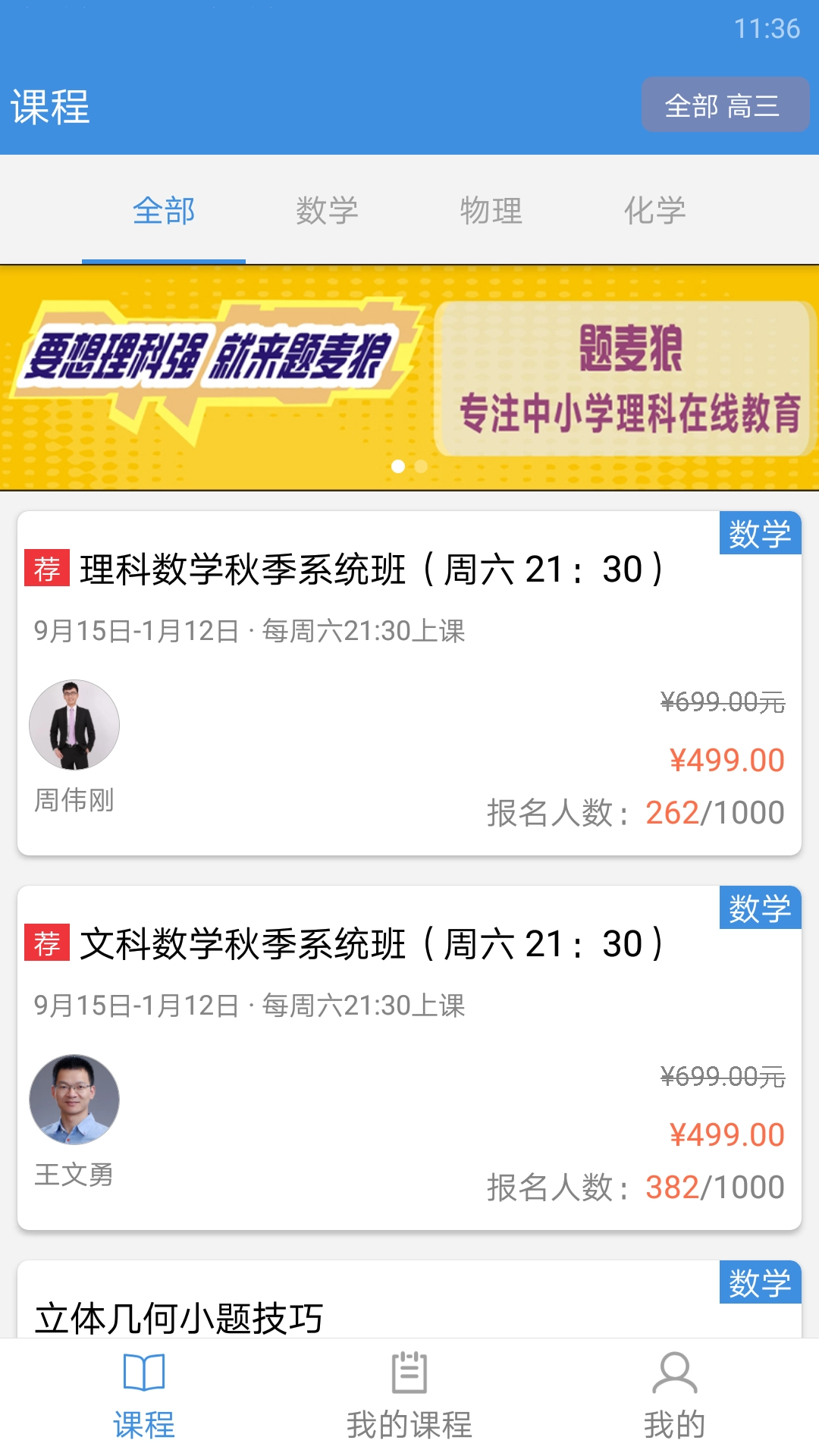Switch to the 数学 category tab
This screenshot has height=1456, width=819.
(x=328, y=212)
